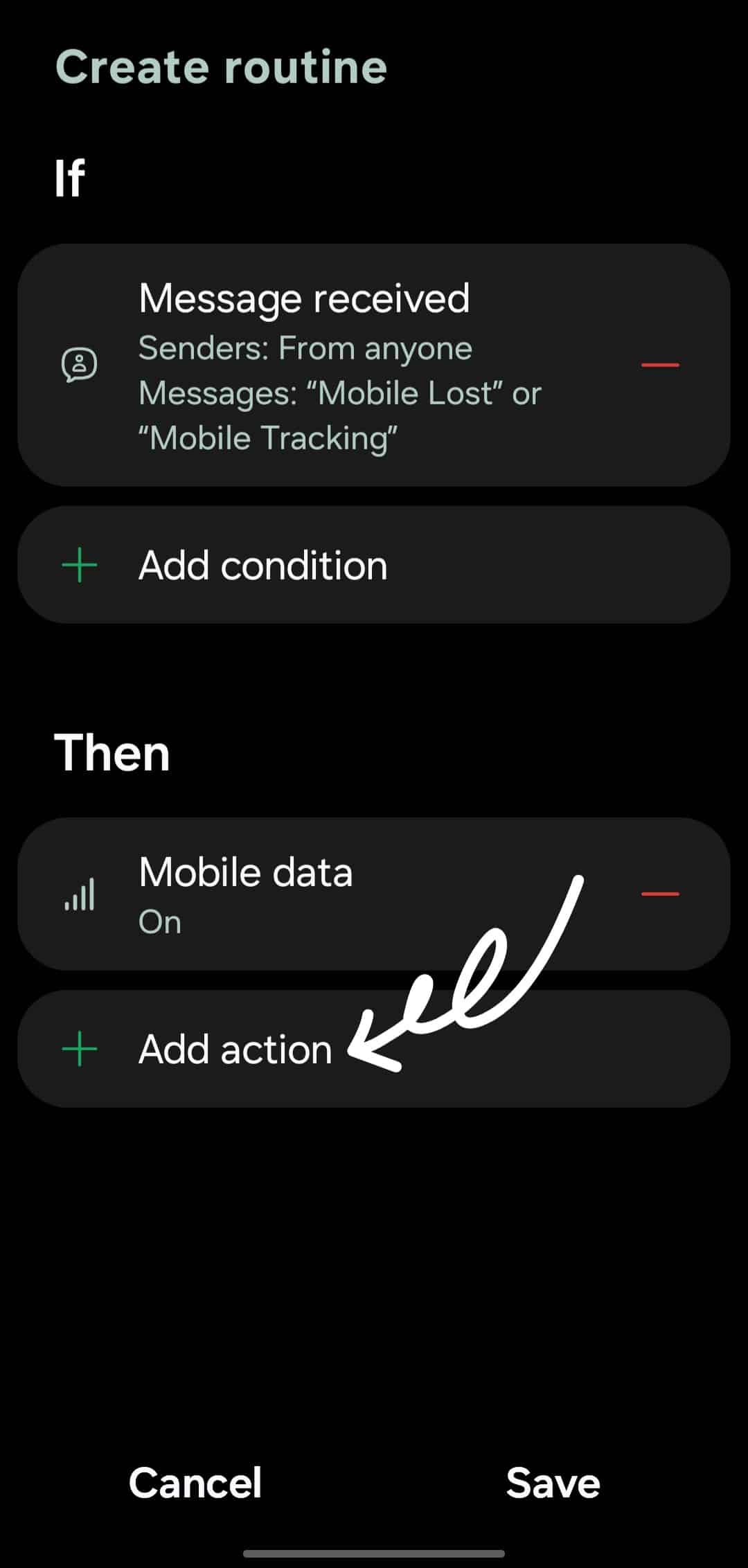Save the routine

pyautogui.click(x=553, y=1483)
